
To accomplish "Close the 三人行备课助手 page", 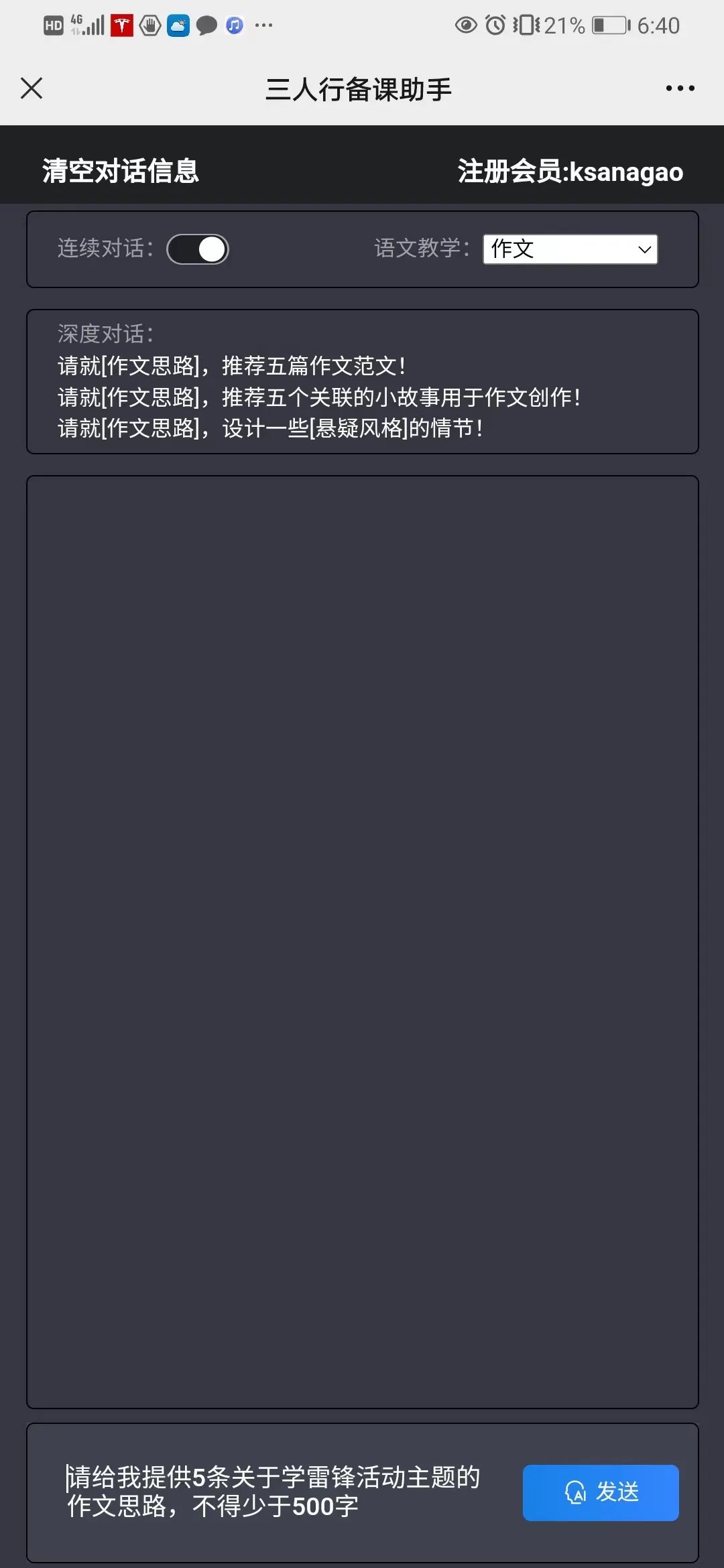I will (32, 88).
